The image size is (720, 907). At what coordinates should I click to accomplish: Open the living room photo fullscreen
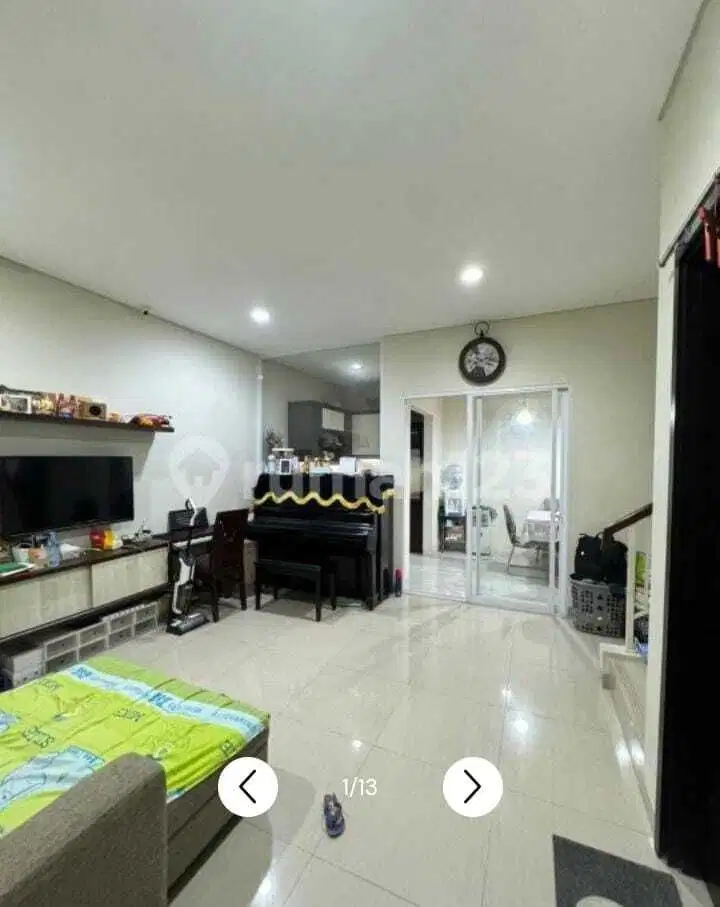click(360, 400)
